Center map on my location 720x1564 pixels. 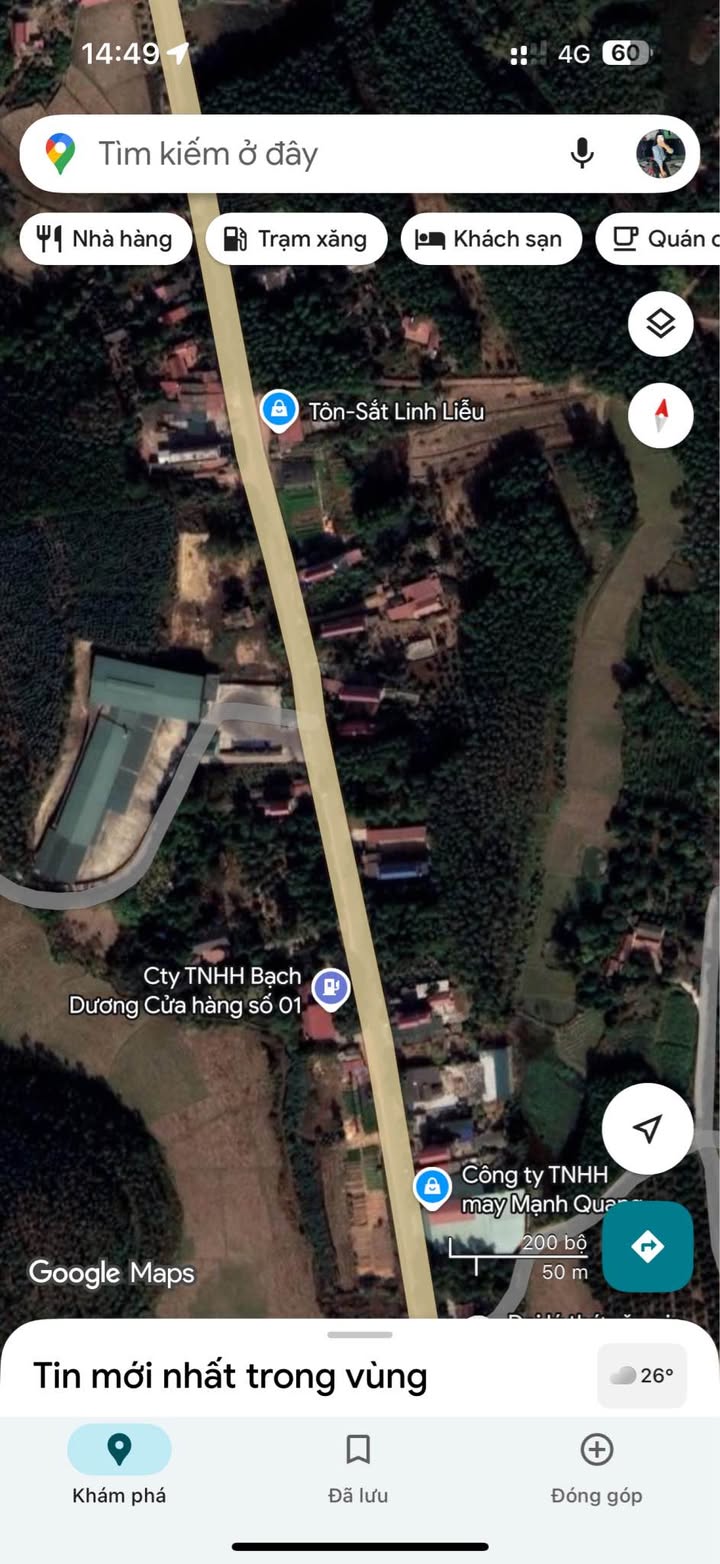[x=647, y=1129]
